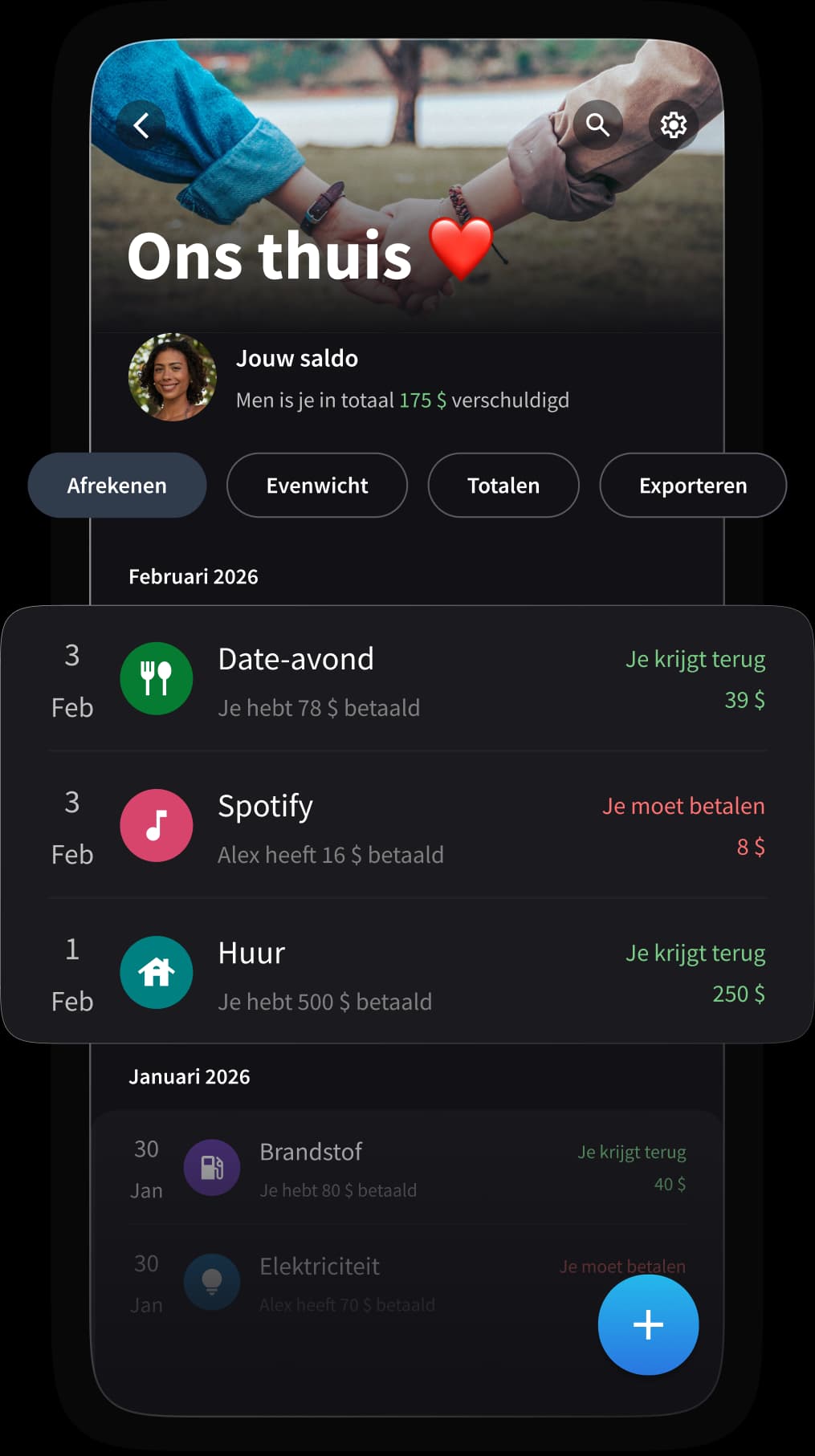
Task: Click the Jouw saldo summary text
Action: coord(296,358)
